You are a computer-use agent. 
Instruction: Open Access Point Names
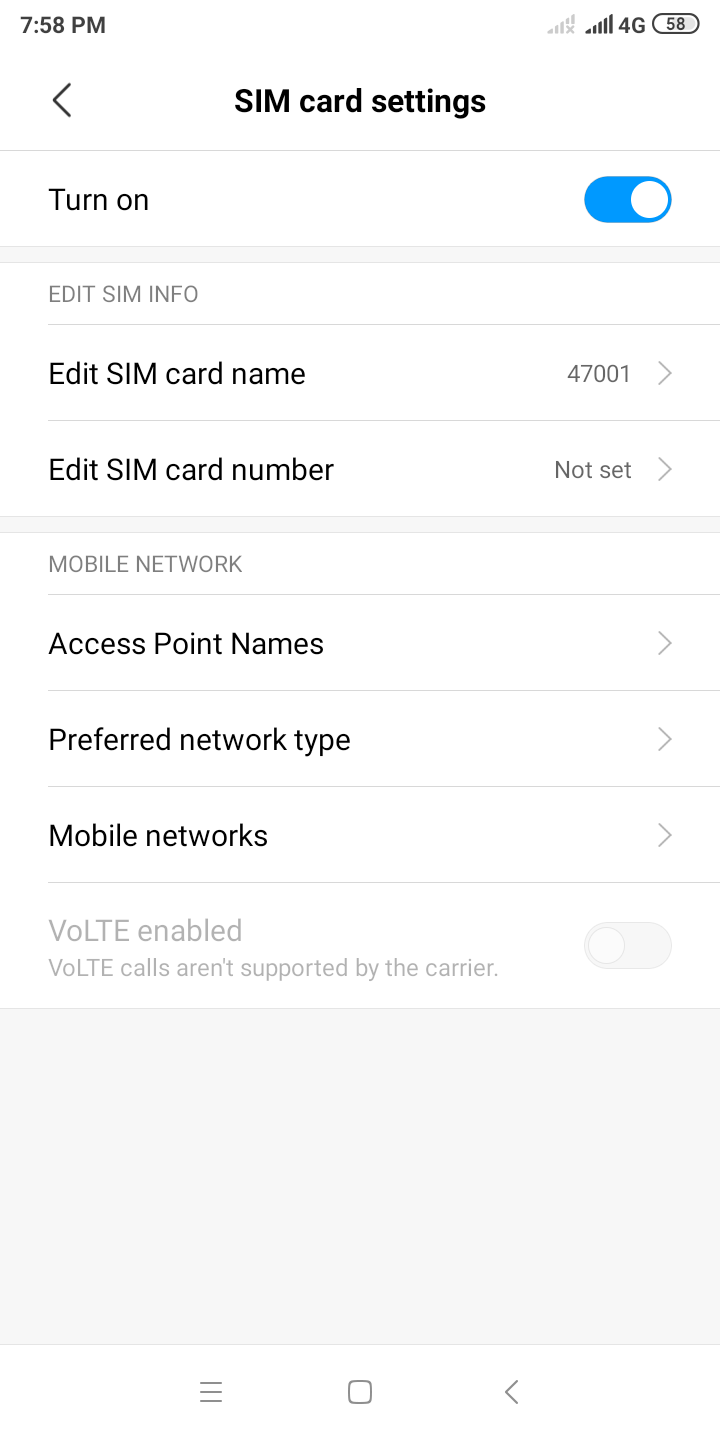coord(360,644)
